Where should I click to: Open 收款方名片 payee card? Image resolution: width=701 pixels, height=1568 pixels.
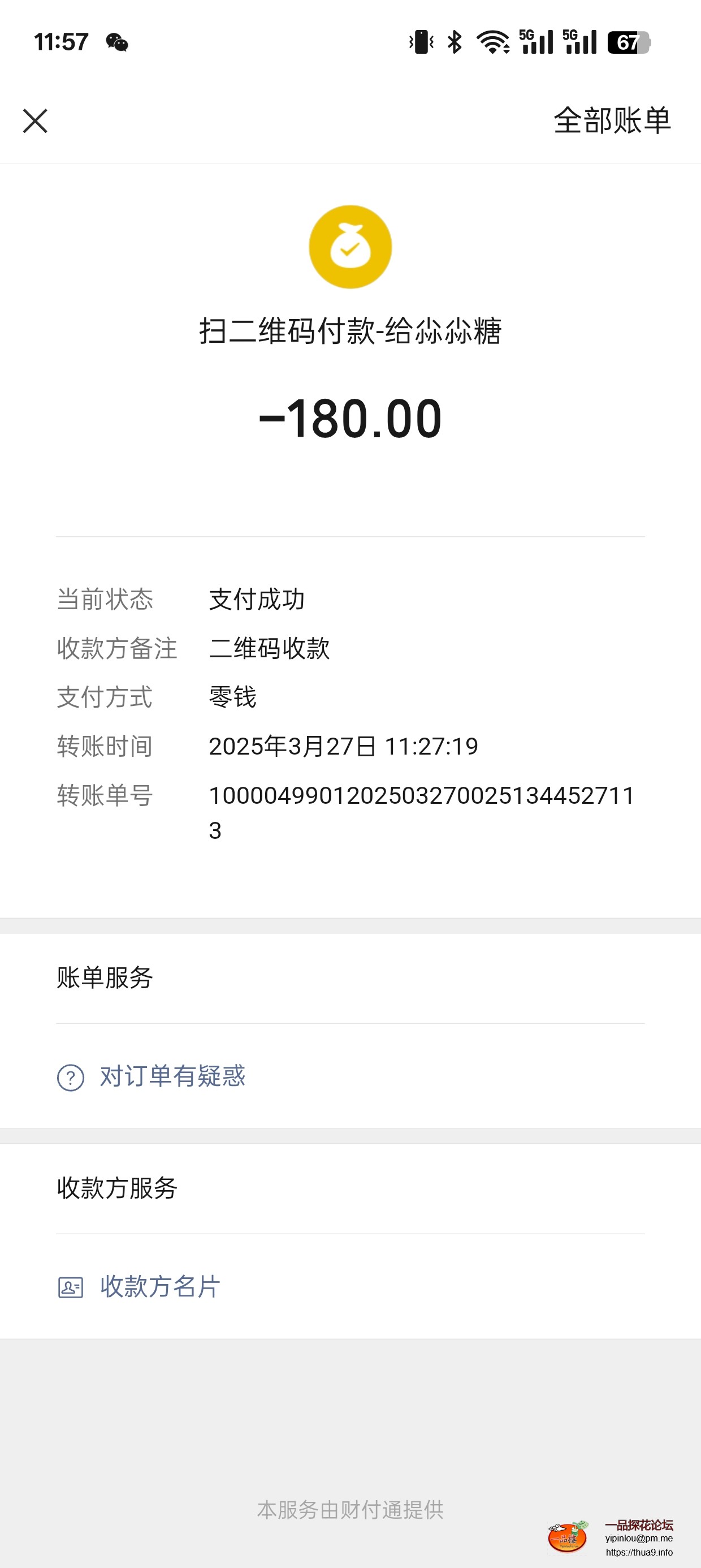[x=159, y=1286]
